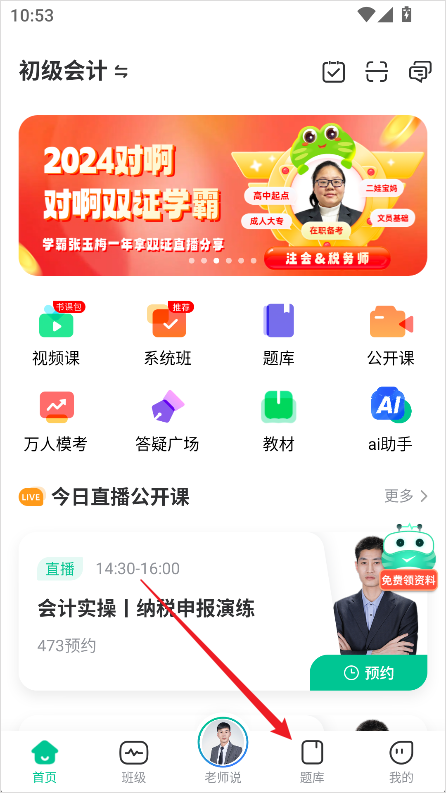Open the check-in calendar icon
Screen dimensions: 446x793
click(334, 72)
